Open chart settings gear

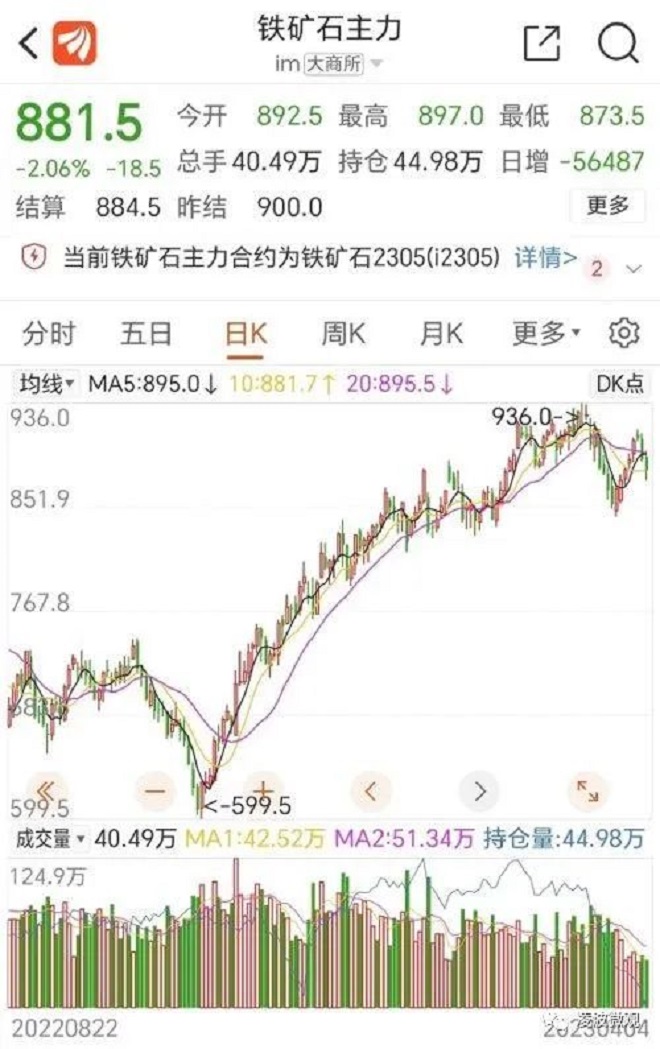624,333
